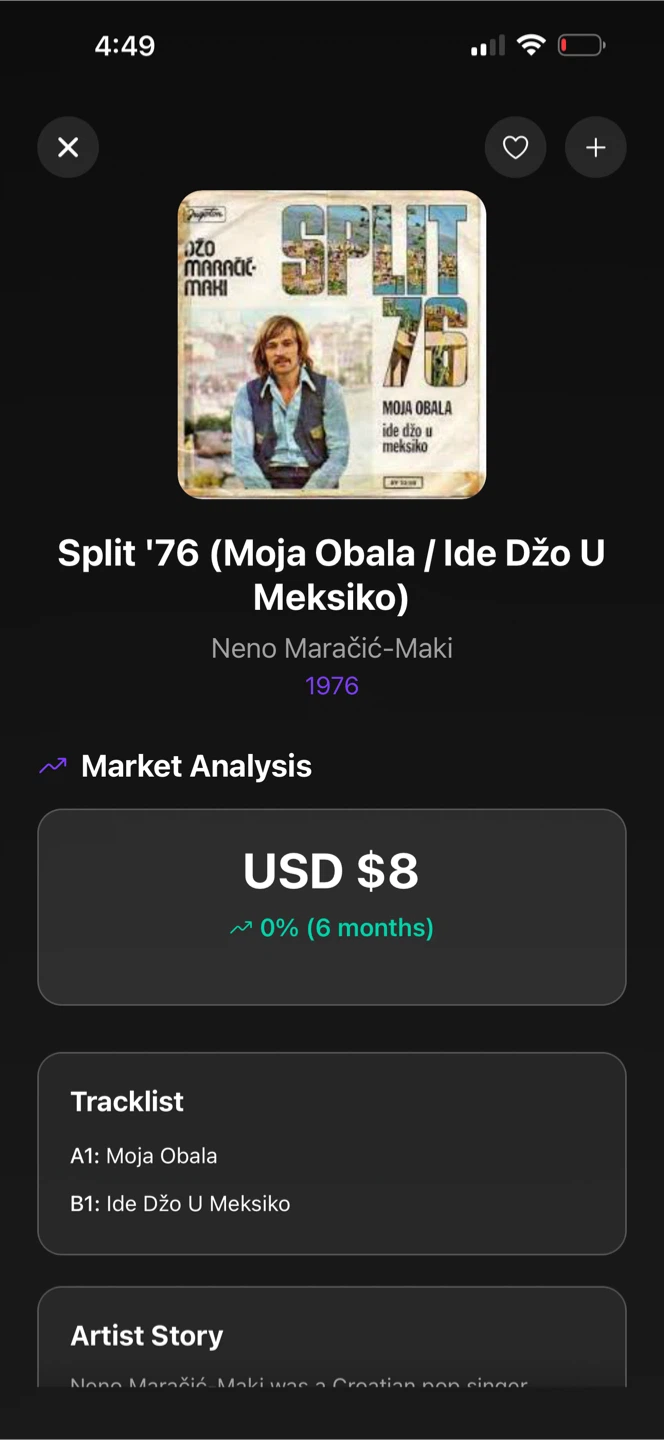Close the record detail view
Image resolution: width=664 pixels, height=1440 pixels.
(x=68, y=148)
